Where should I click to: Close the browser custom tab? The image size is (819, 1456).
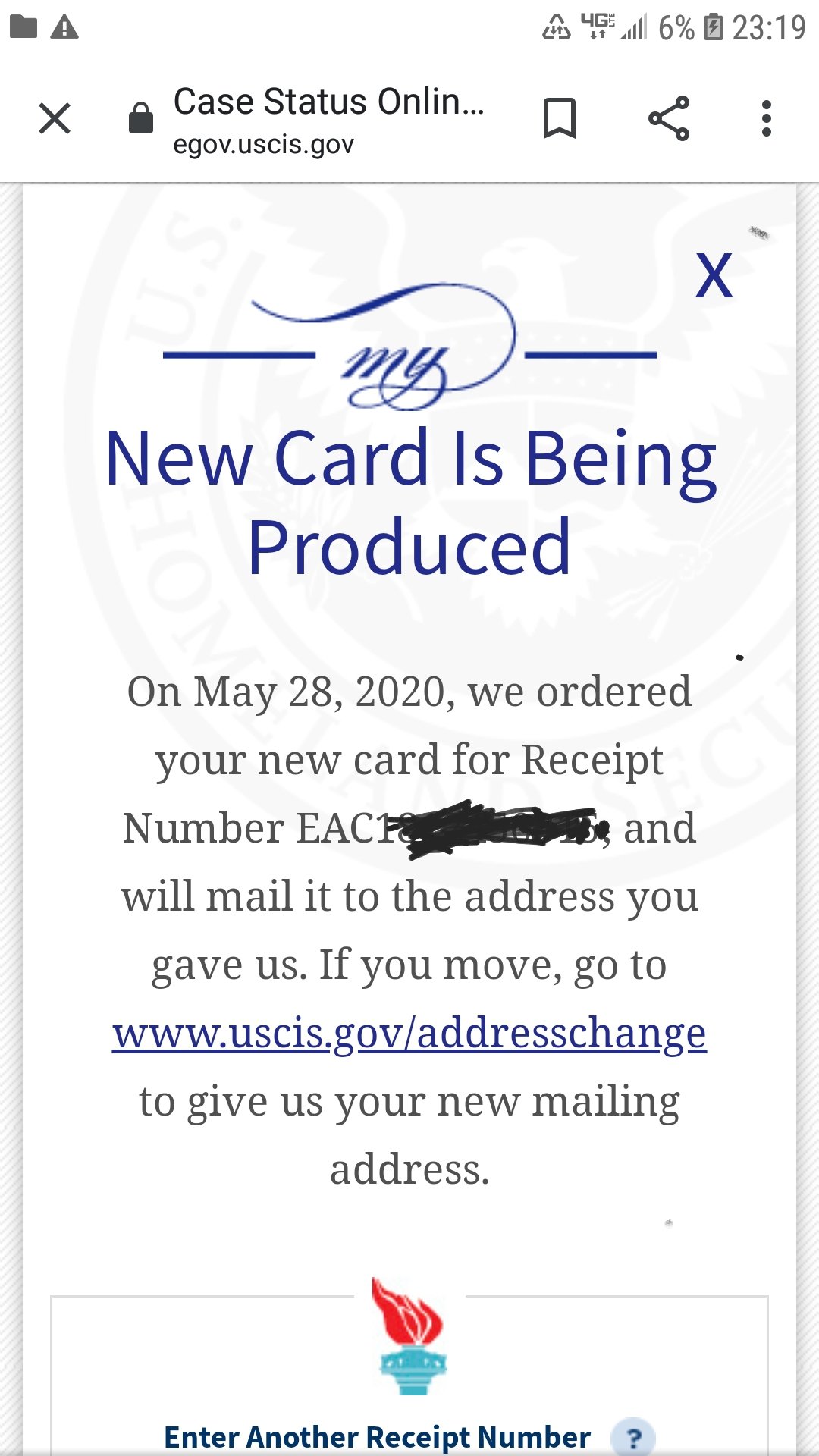coord(55,118)
